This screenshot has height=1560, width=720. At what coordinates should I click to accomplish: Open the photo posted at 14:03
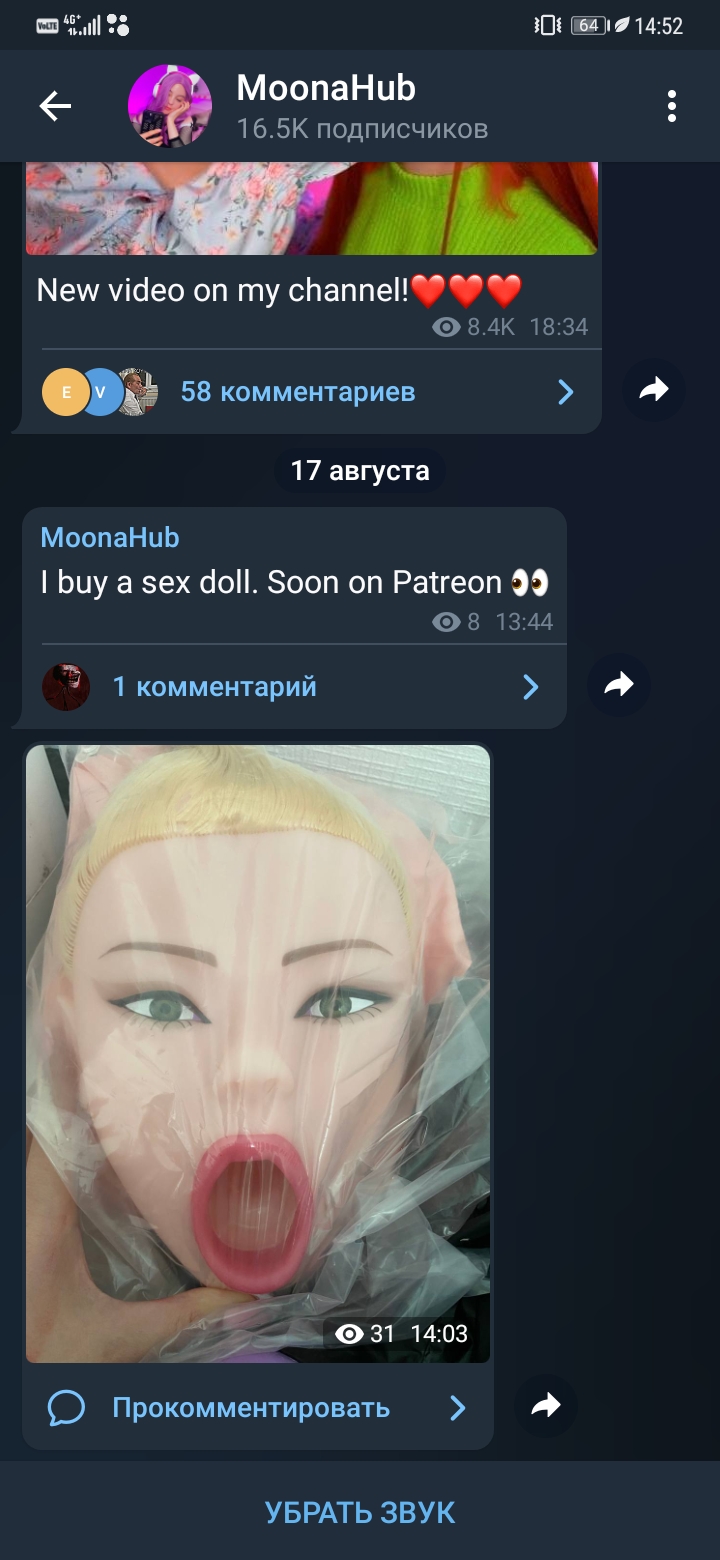258,1053
